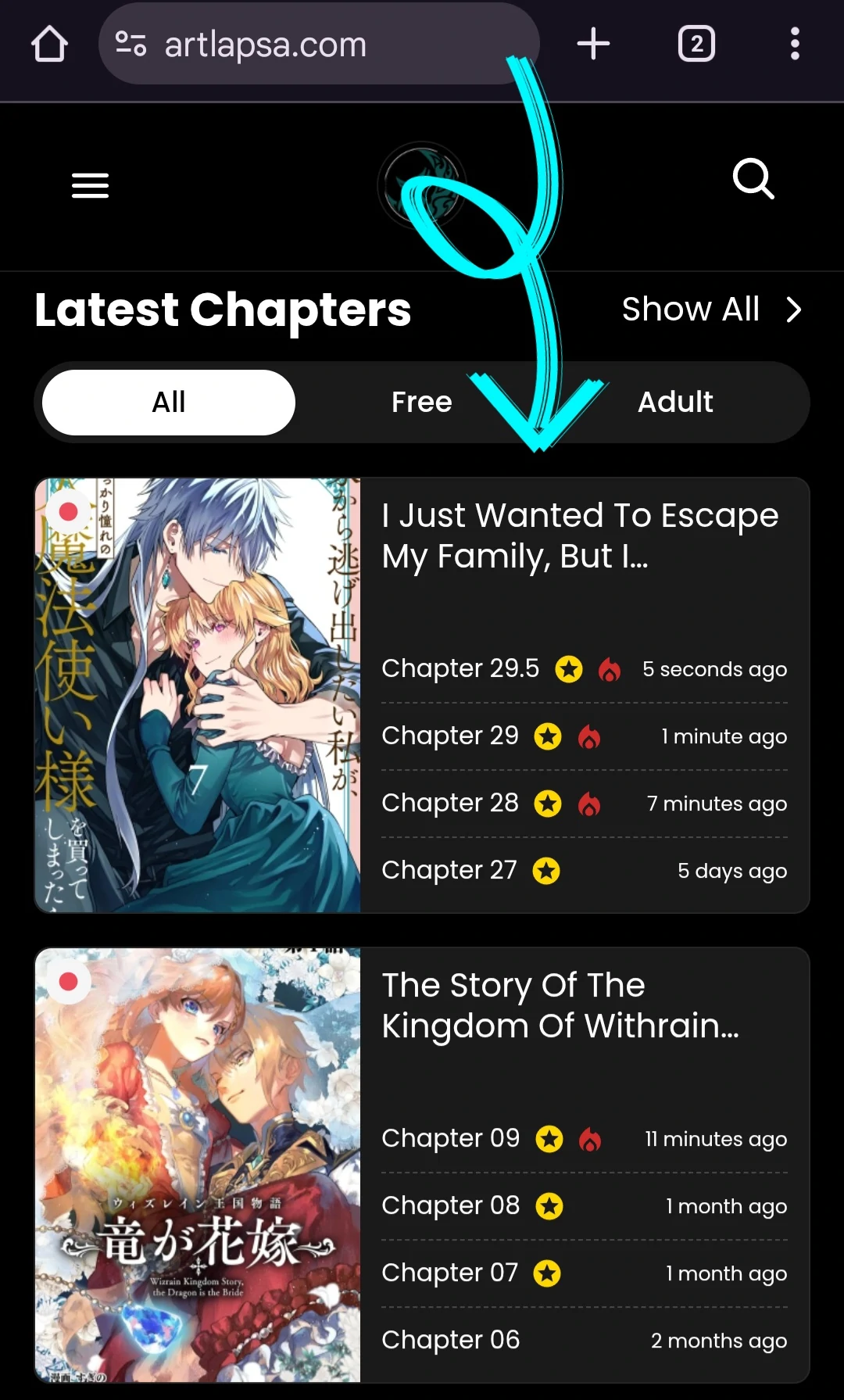Open Kingdom Of Withrain cover image
This screenshot has height=1400, width=844.
(x=198, y=1165)
